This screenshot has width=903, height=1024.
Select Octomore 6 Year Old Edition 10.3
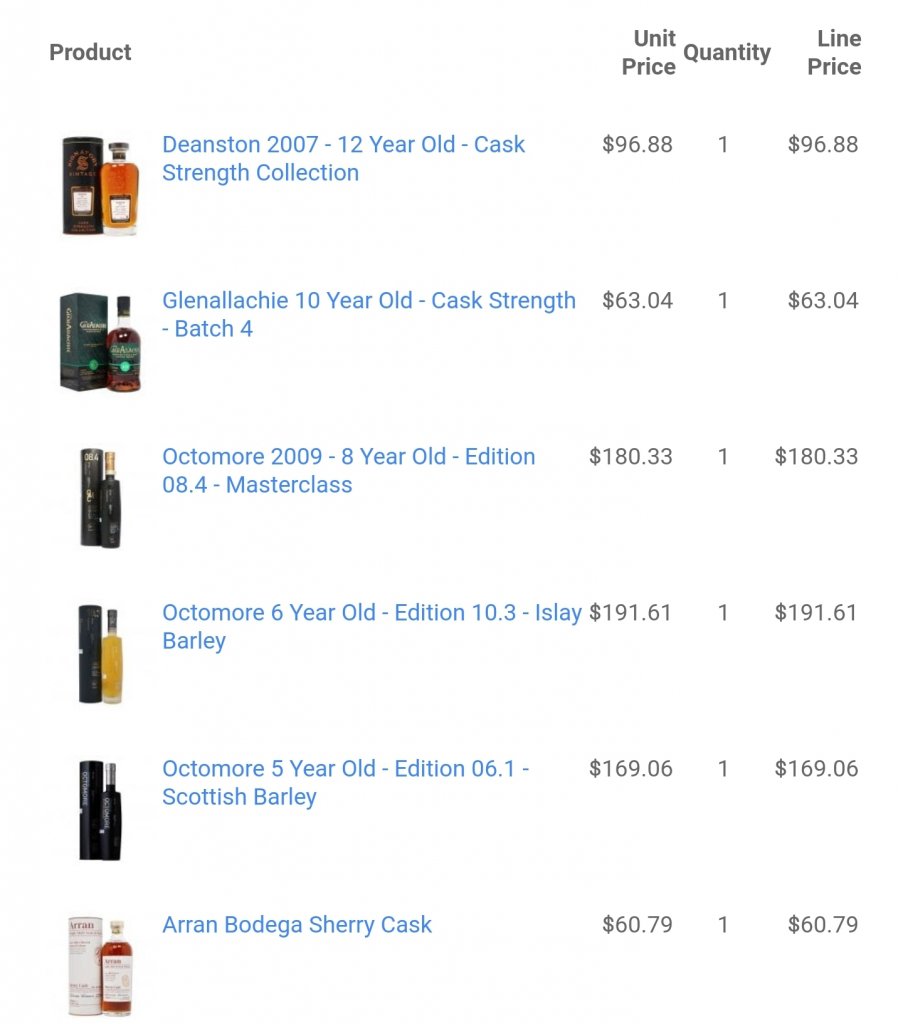[x=371, y=613]
